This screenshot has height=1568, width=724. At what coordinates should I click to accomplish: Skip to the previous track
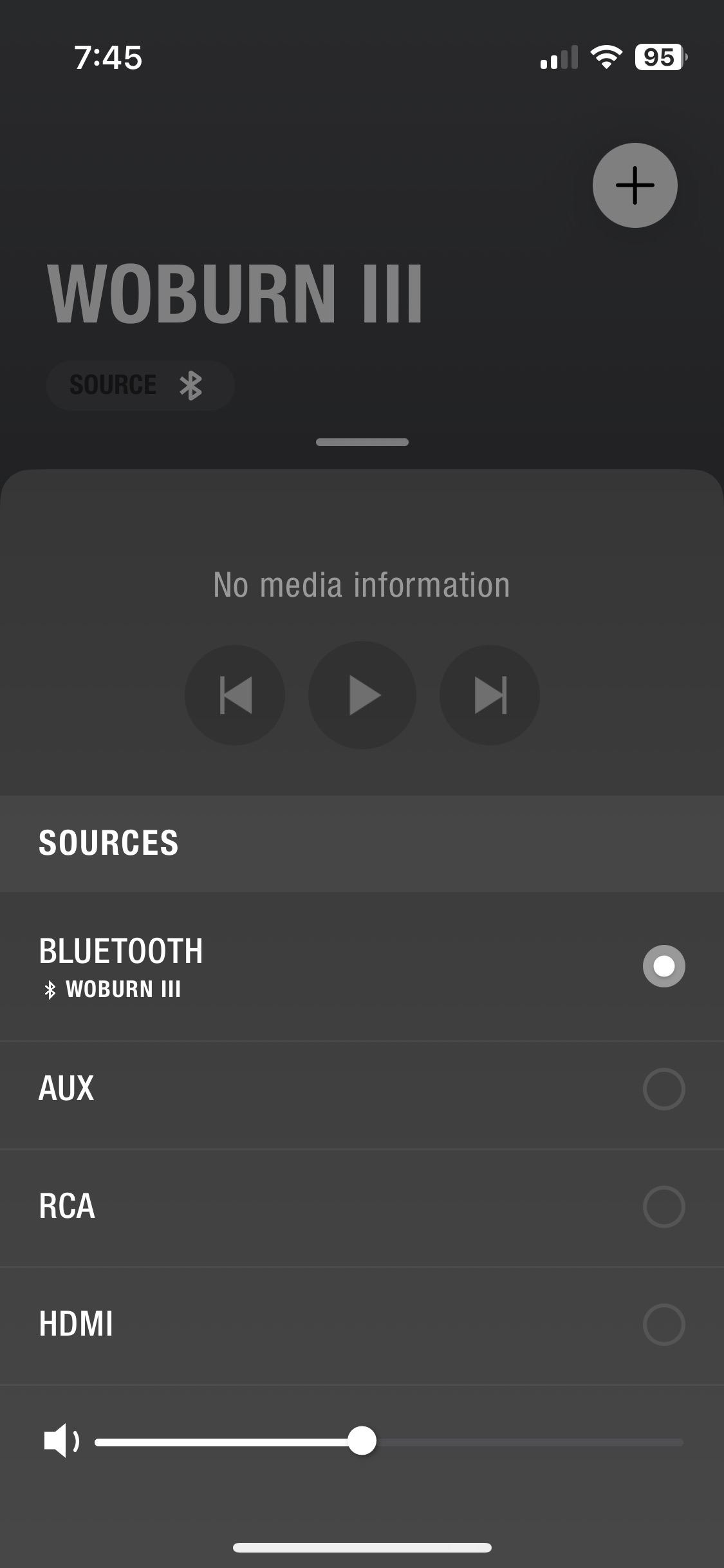click(235, 695)
